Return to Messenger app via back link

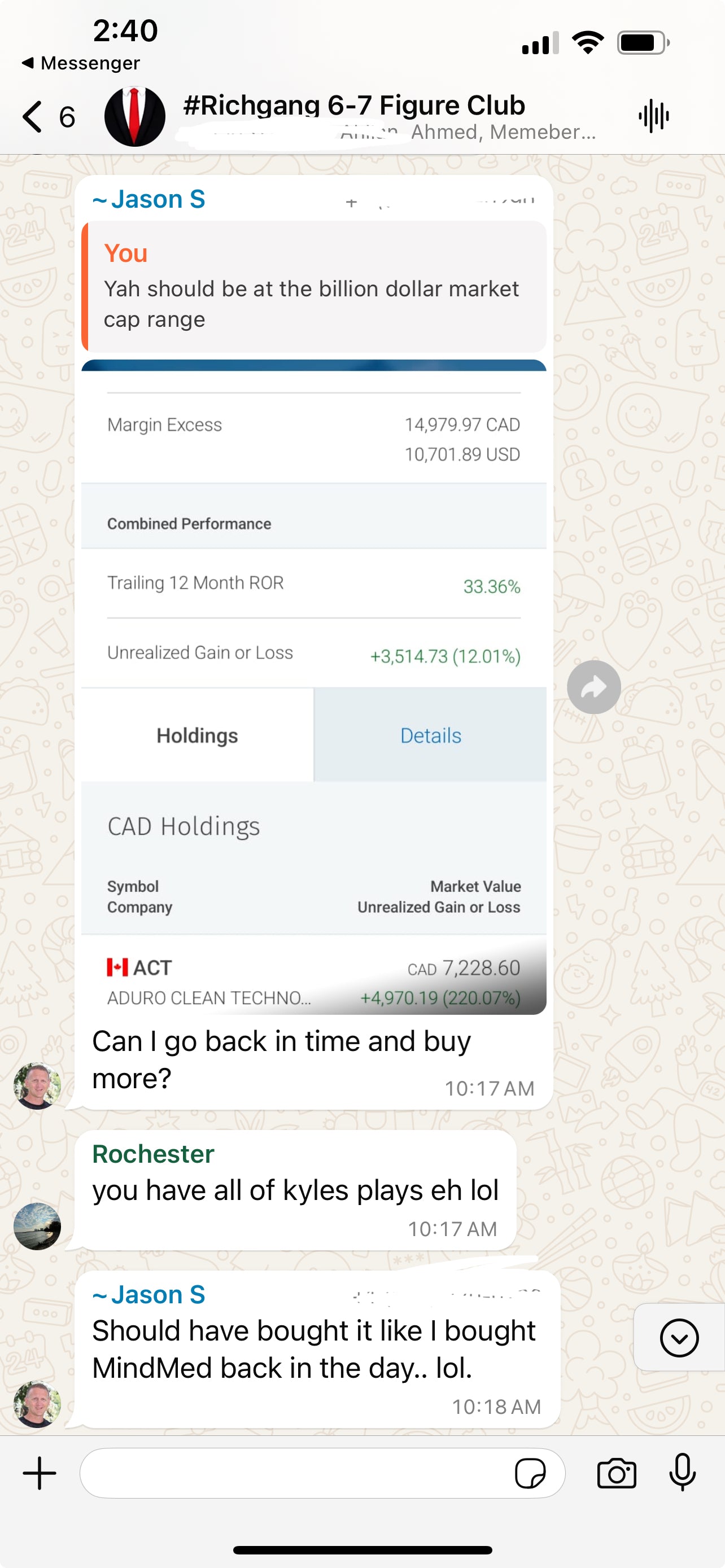tap(81, 63)
